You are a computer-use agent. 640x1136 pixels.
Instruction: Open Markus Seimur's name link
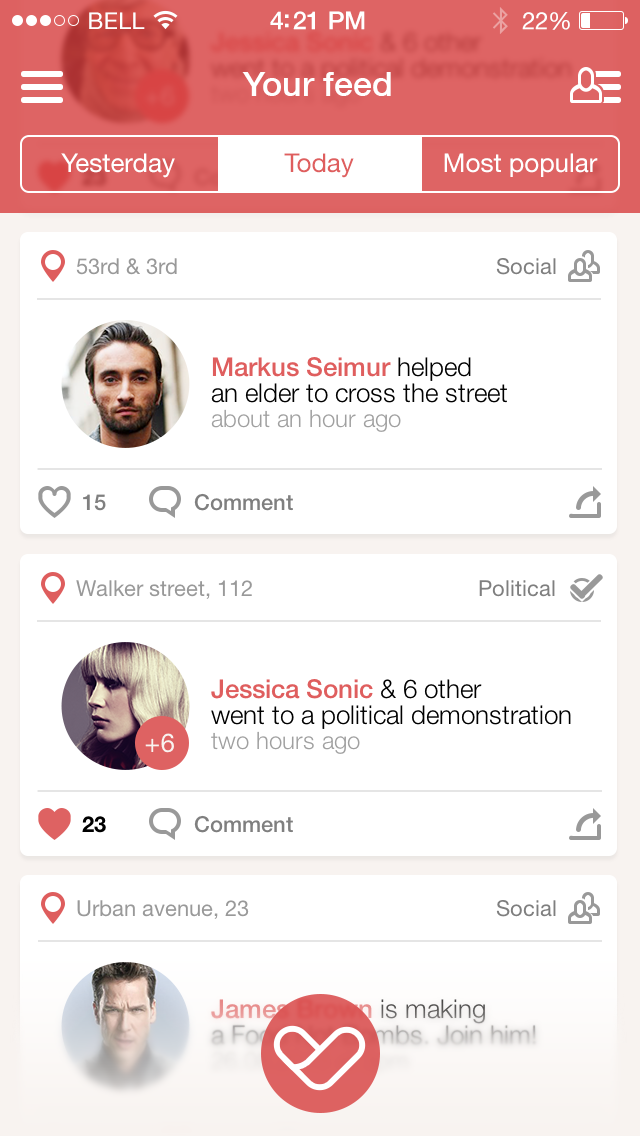tap(300, 368)
